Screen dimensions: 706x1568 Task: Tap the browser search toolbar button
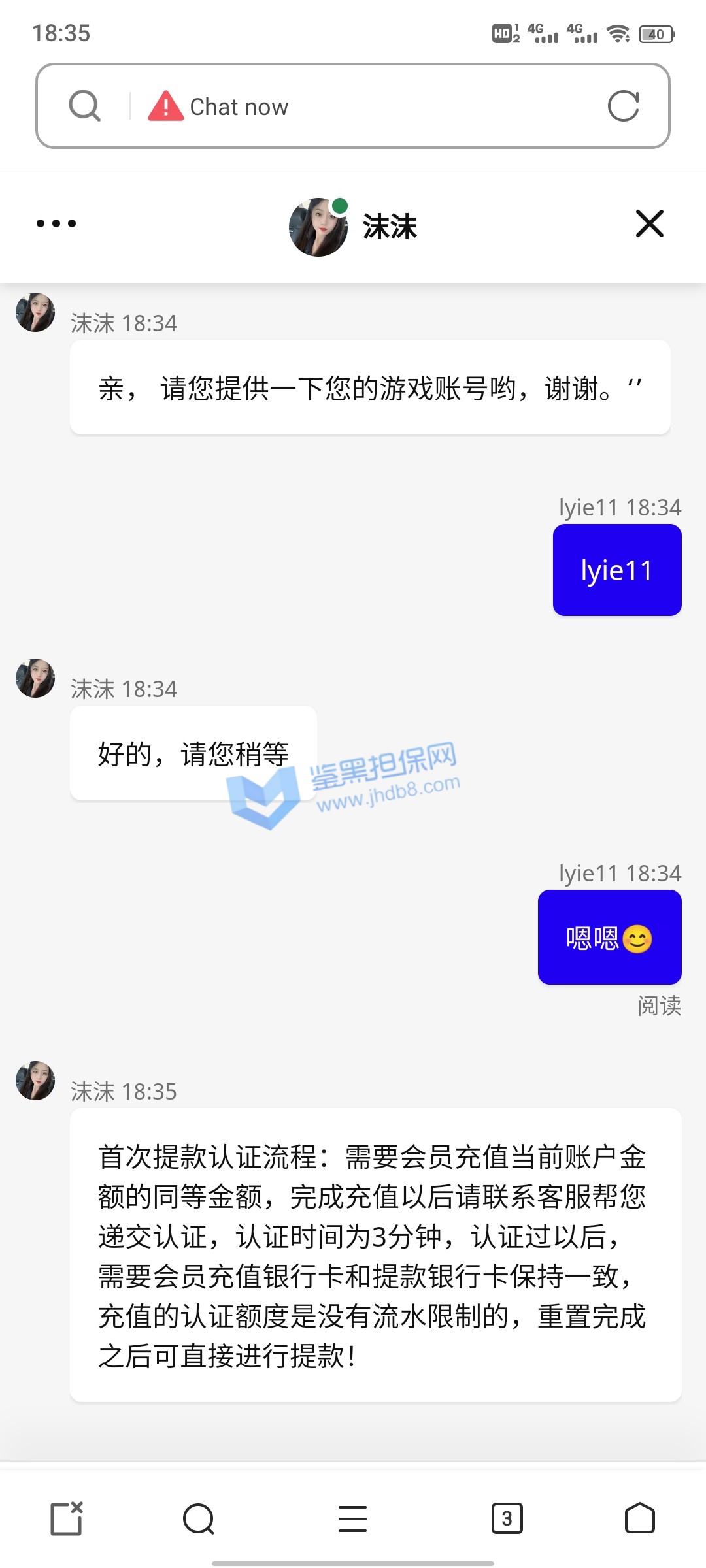(x=199, y=1518)
